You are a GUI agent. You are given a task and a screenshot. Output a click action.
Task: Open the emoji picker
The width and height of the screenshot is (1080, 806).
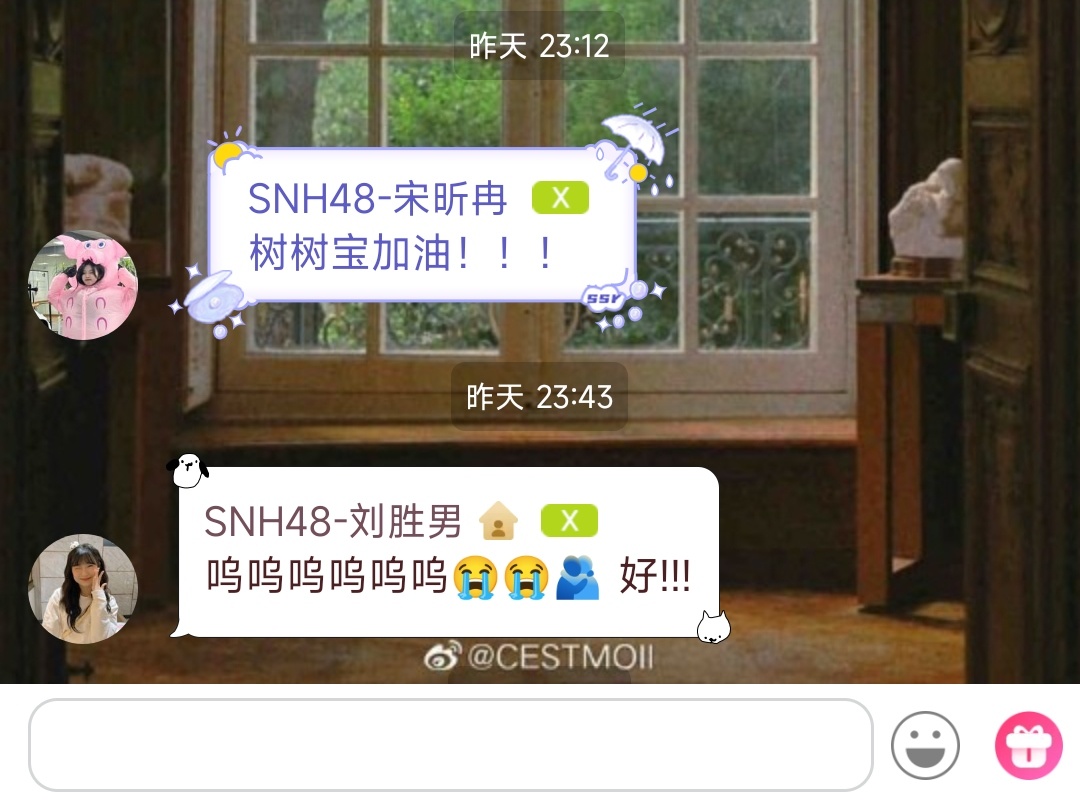click(925, 745)
